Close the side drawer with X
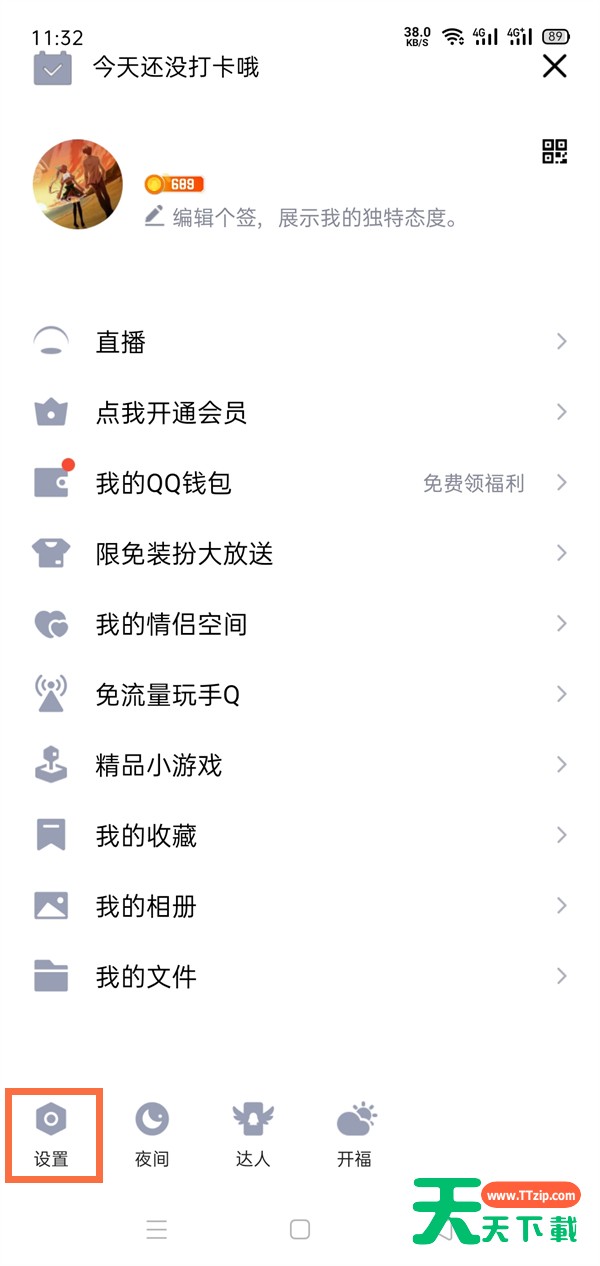600x1266 pixels. pos(554,66)
